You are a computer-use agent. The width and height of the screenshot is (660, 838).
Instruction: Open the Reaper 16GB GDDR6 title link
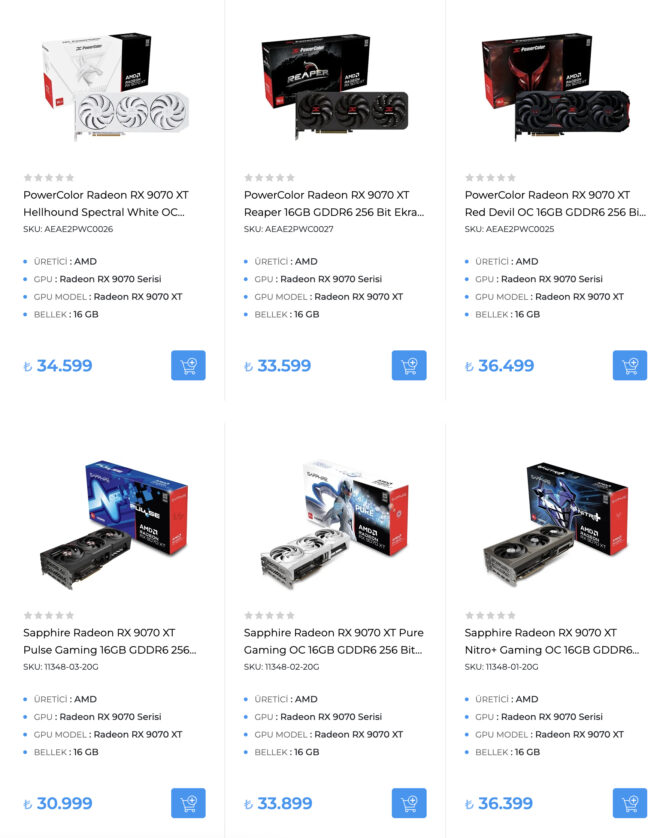333,203
